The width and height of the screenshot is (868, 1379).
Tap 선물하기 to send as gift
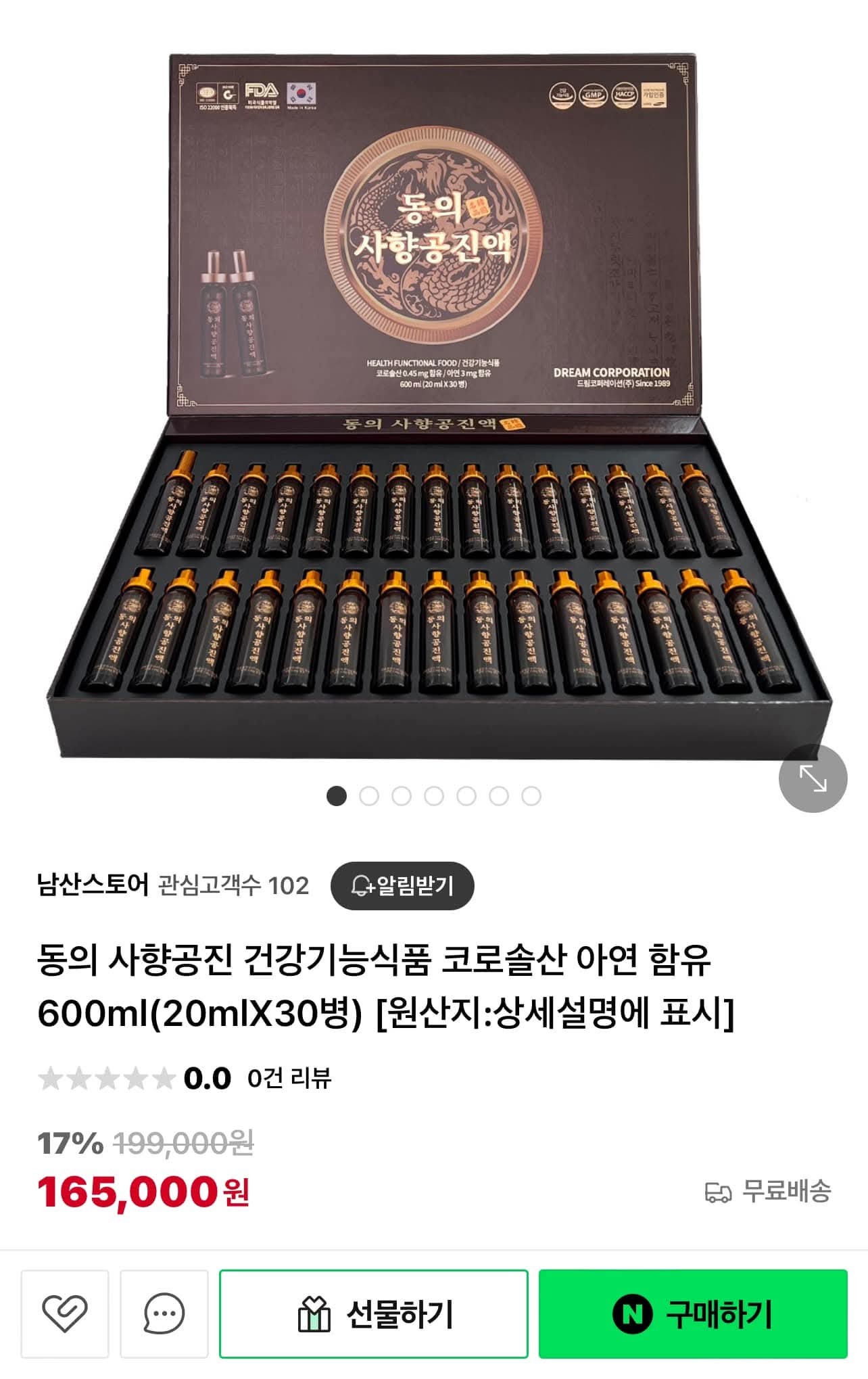click(373, 1313)
